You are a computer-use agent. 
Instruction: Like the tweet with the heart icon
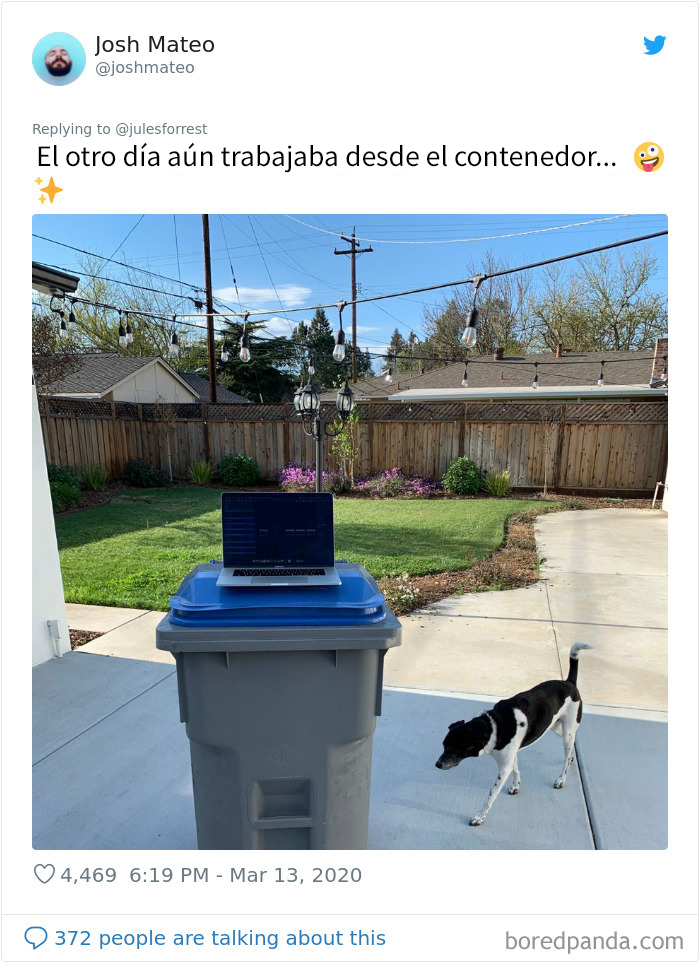(44, 875)
